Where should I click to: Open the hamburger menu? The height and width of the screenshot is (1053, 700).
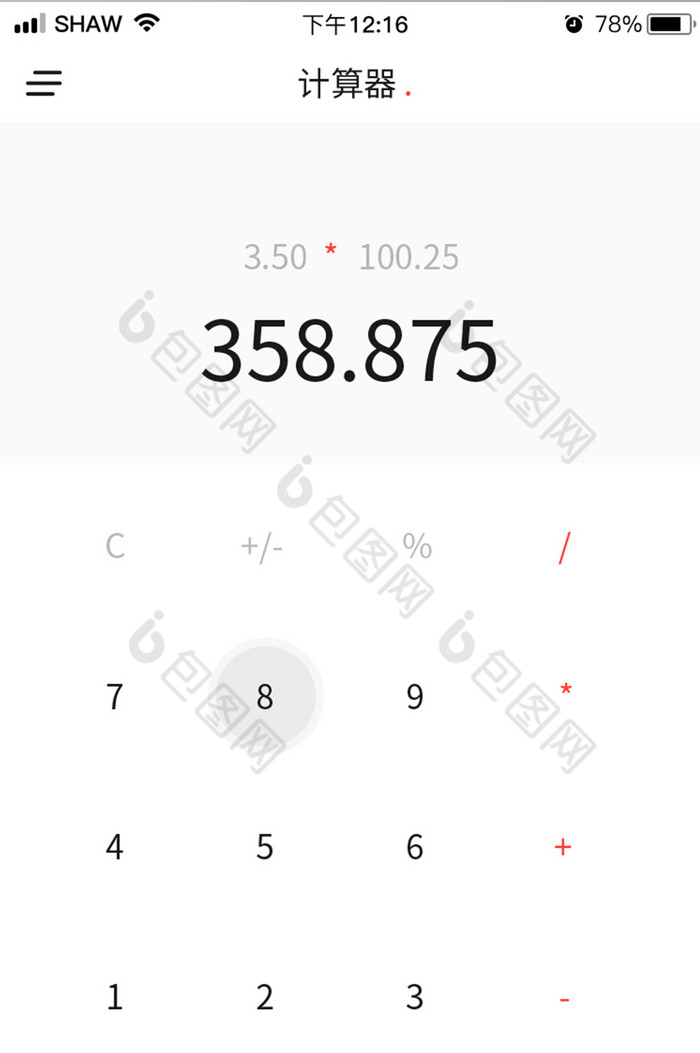coord(44,83)
